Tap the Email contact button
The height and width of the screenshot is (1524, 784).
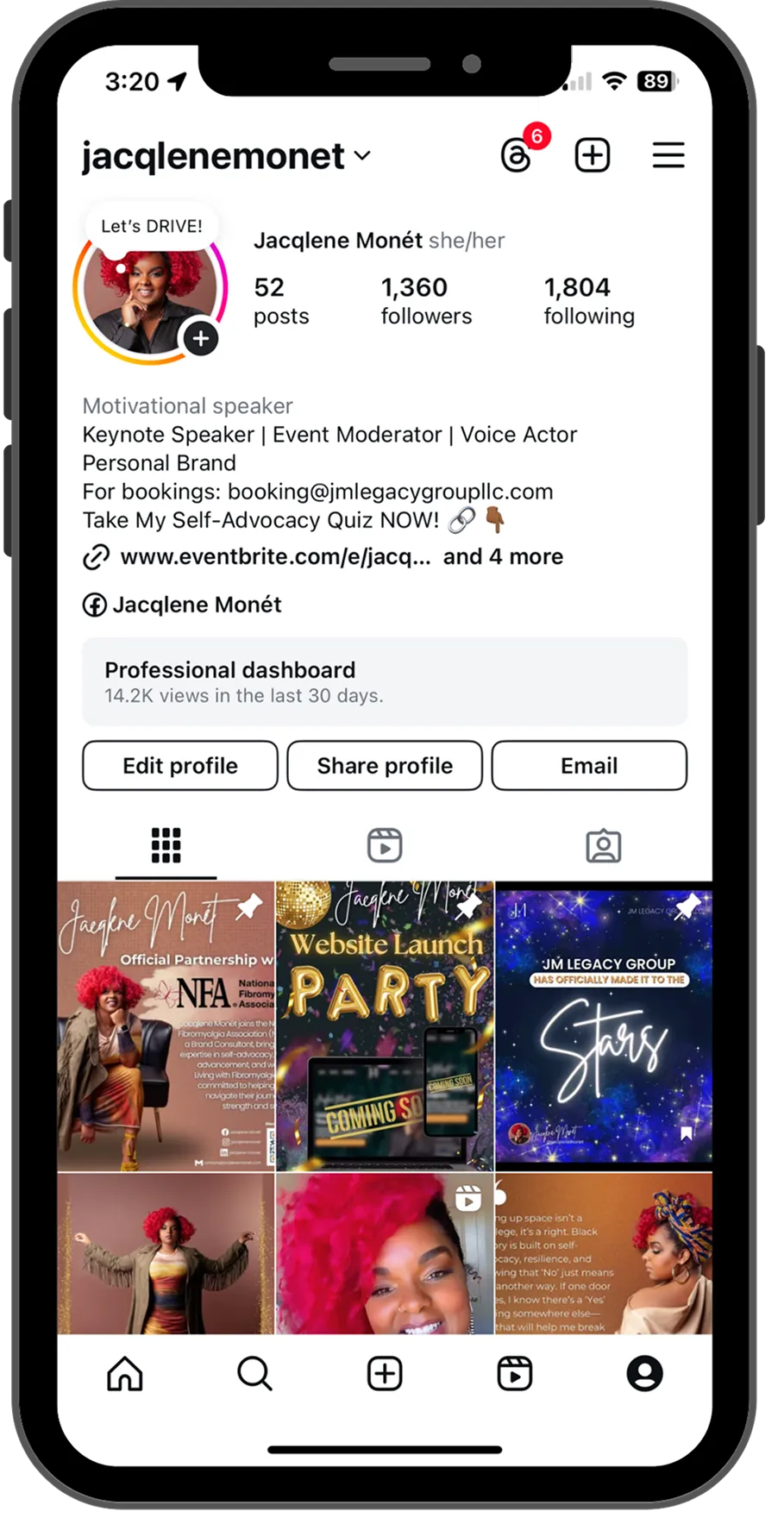(x=589, y=766)
